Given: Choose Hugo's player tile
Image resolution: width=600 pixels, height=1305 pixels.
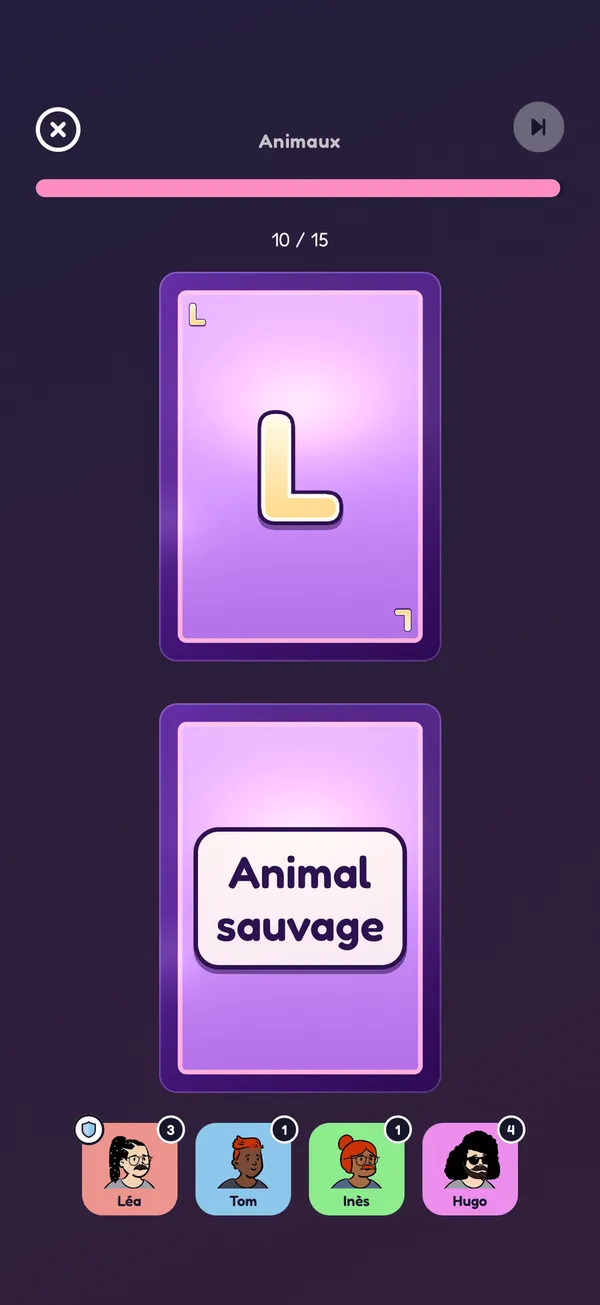Looking at the screenshot, I should pos(470,1169).
